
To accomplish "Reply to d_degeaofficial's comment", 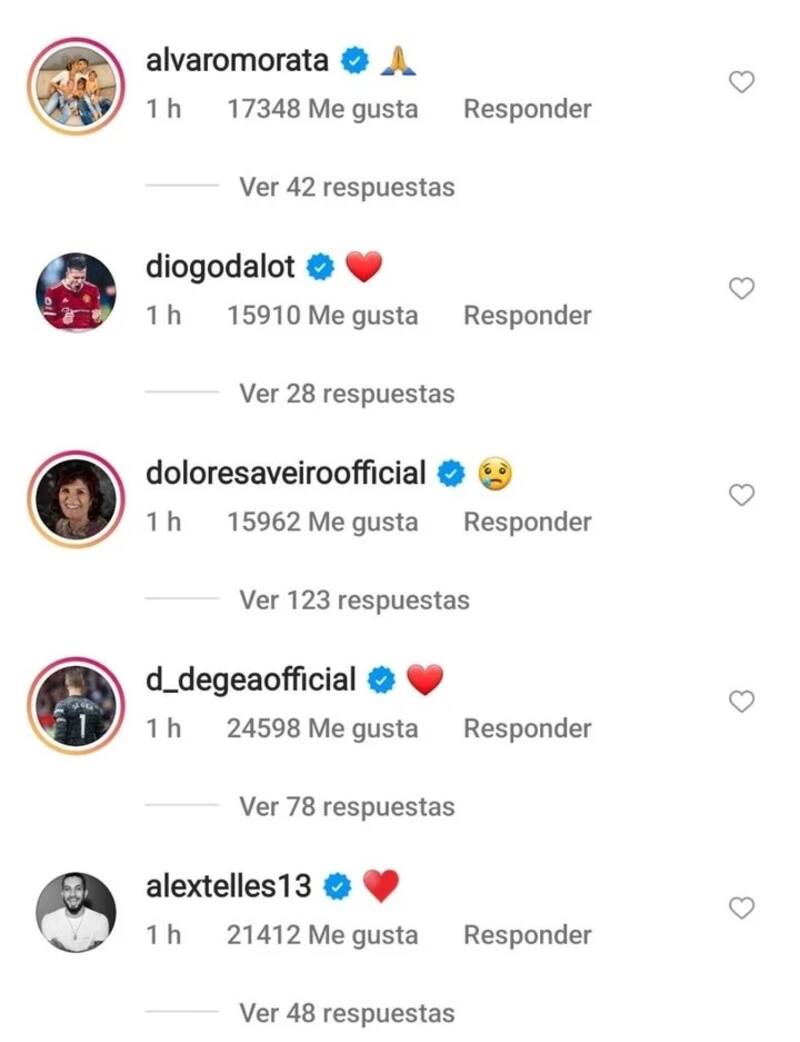I will (527, 728).
